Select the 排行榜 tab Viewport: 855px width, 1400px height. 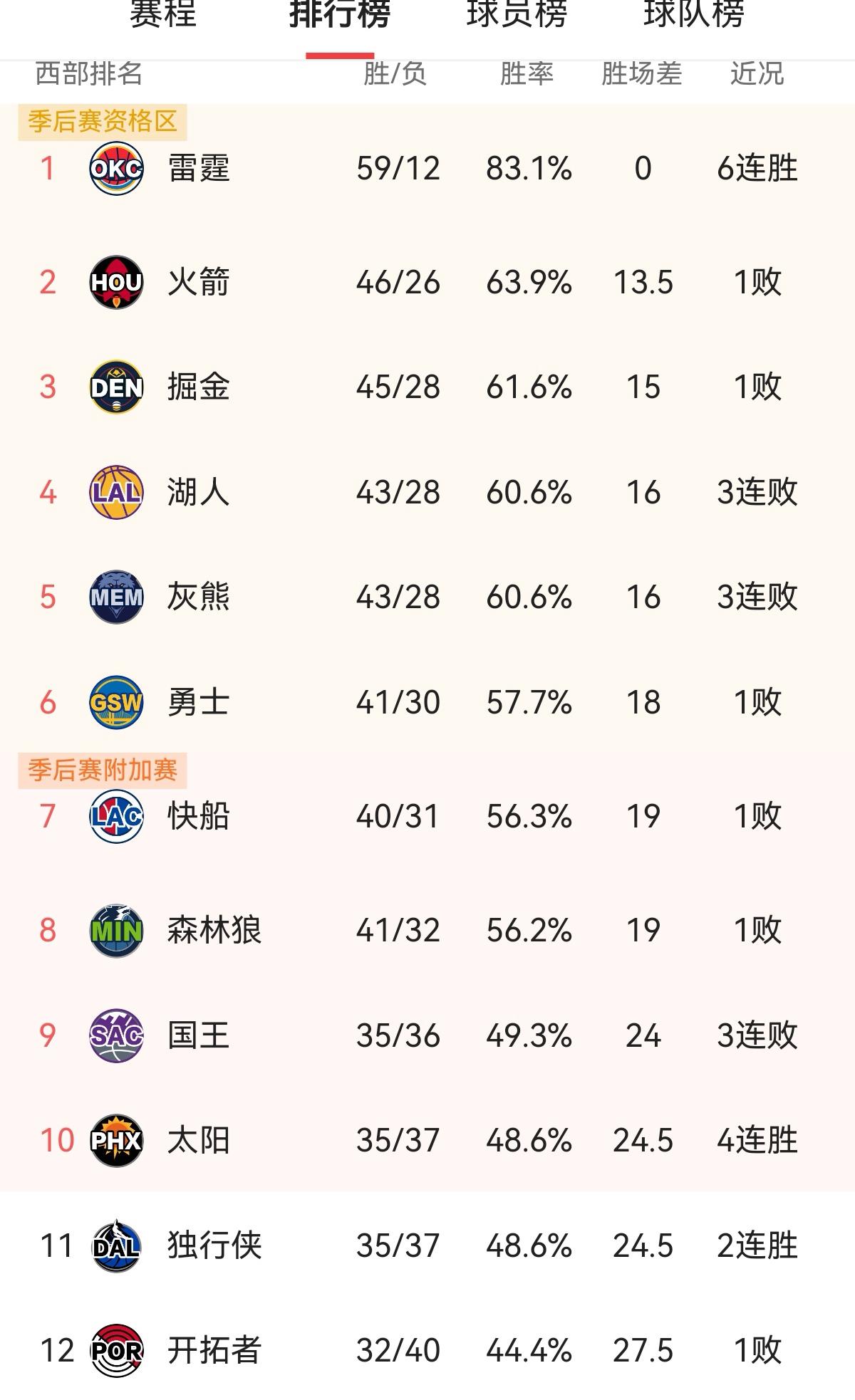point(340,14)
